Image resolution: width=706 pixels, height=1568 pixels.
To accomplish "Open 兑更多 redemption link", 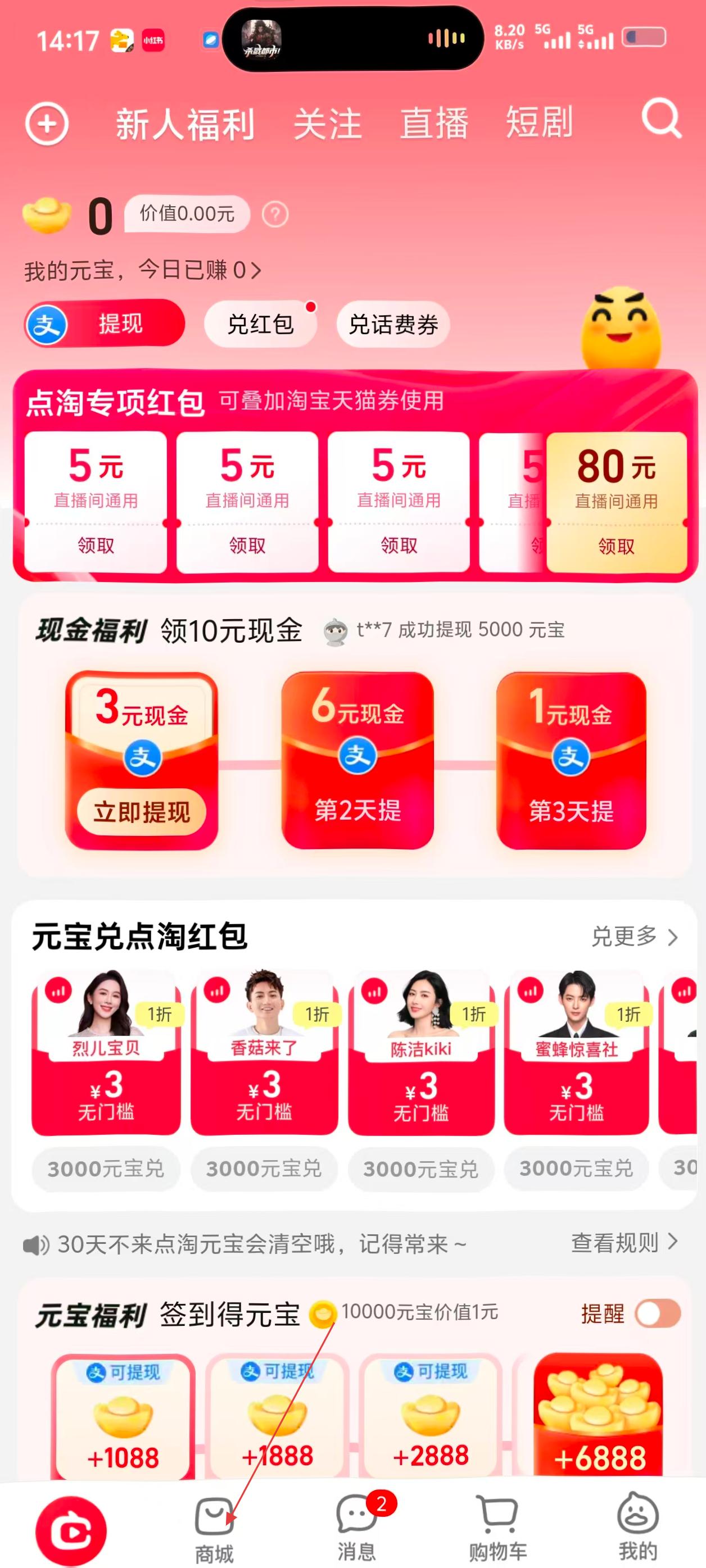I will (634, 936).
